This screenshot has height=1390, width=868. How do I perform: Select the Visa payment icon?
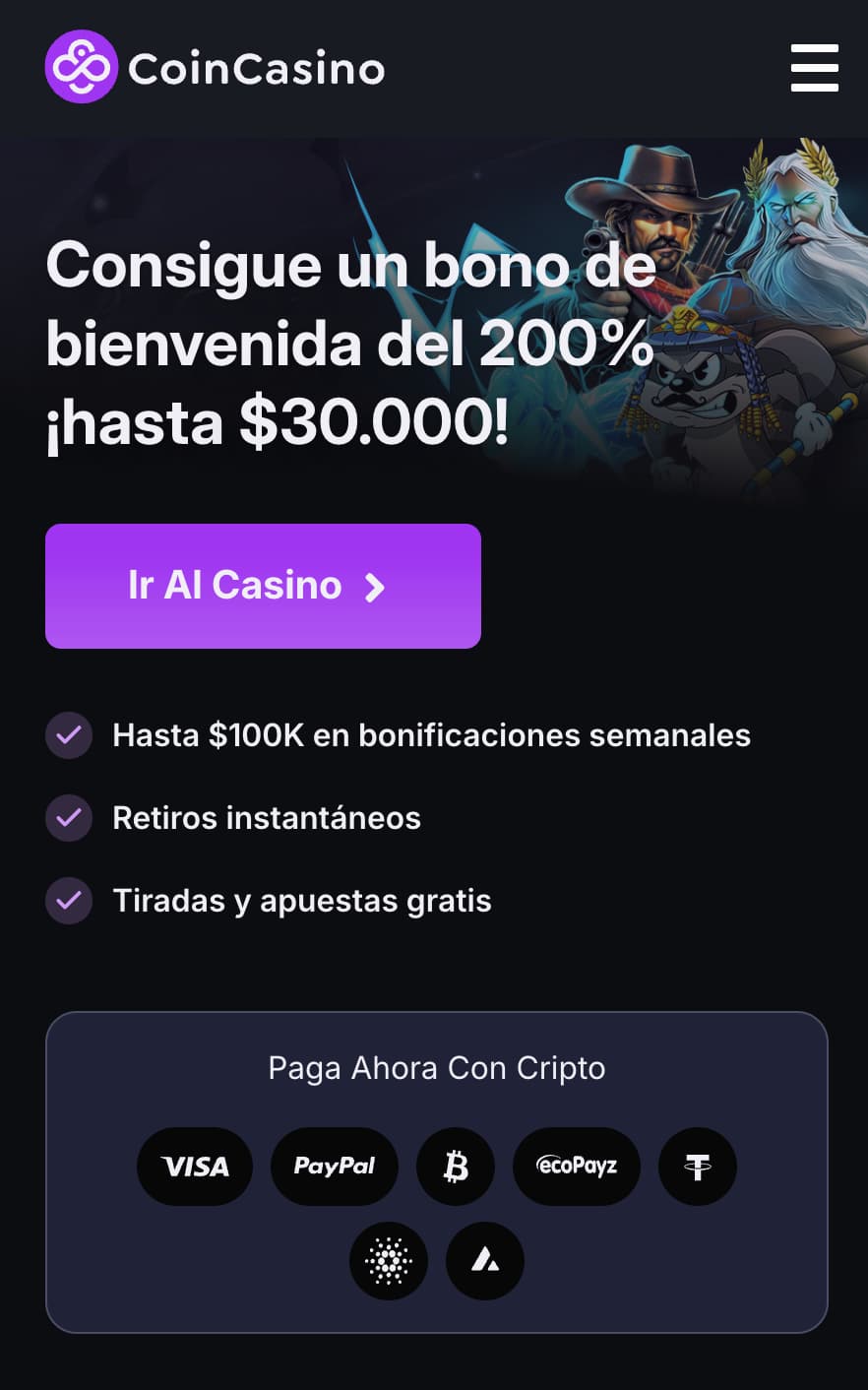click(x=194, y=1166)
